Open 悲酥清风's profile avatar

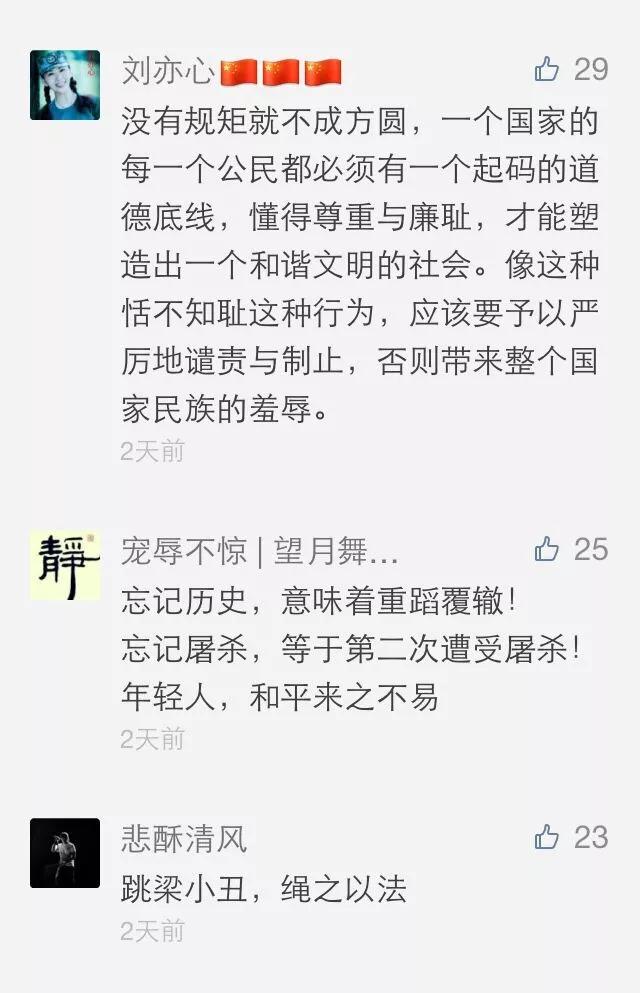(65, 853)
